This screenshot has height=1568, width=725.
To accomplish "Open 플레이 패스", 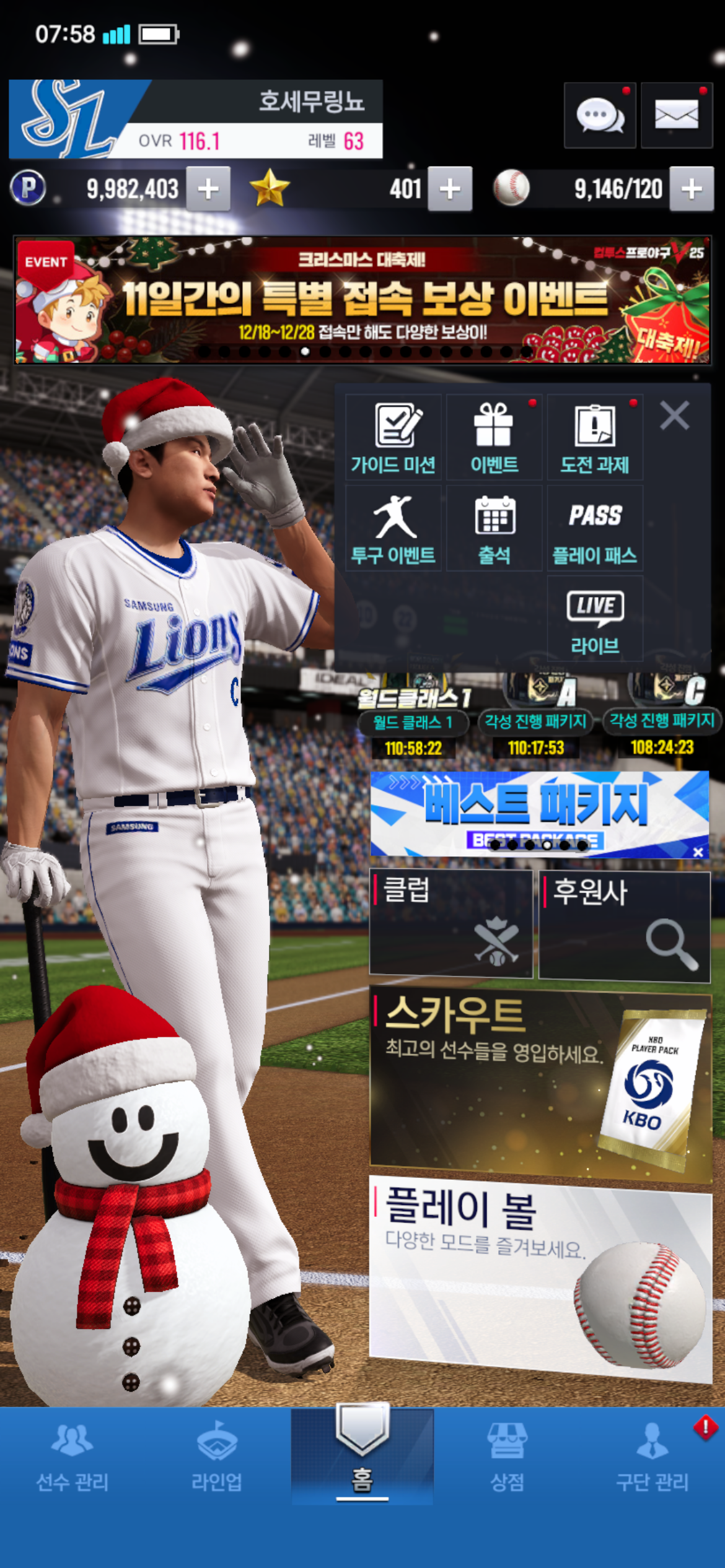I will coord(594,528).
